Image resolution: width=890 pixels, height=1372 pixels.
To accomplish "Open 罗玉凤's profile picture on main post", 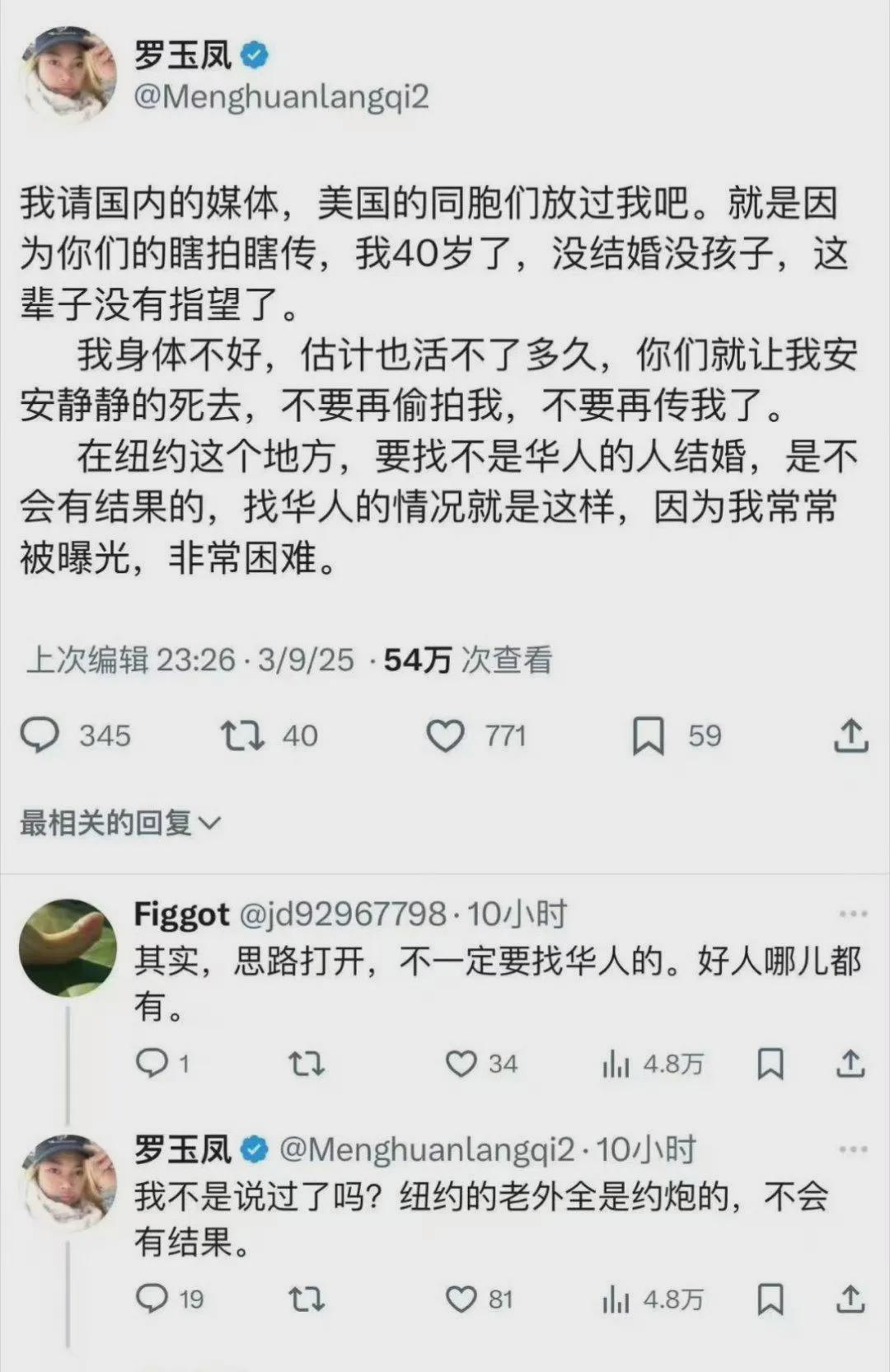I will pos(70,76).
